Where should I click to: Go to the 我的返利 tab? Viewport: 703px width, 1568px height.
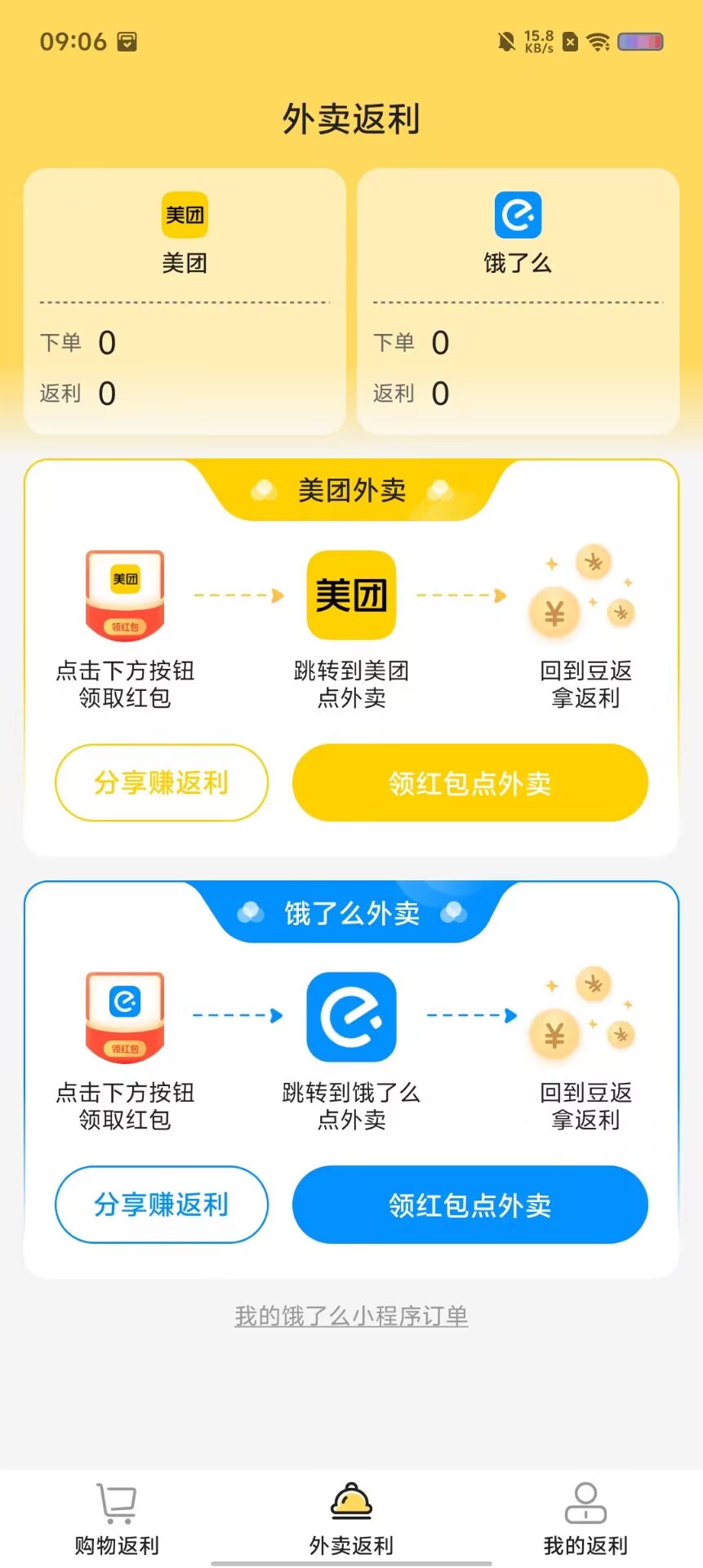(585, 1520)
